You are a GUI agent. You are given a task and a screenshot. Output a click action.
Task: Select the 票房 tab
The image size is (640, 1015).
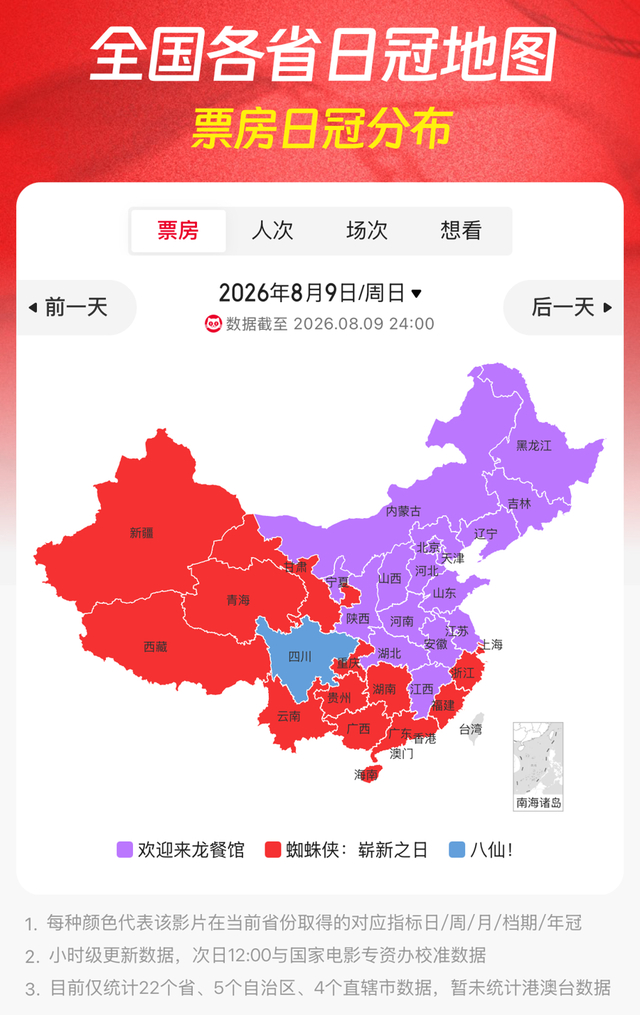tap(178, 230)
